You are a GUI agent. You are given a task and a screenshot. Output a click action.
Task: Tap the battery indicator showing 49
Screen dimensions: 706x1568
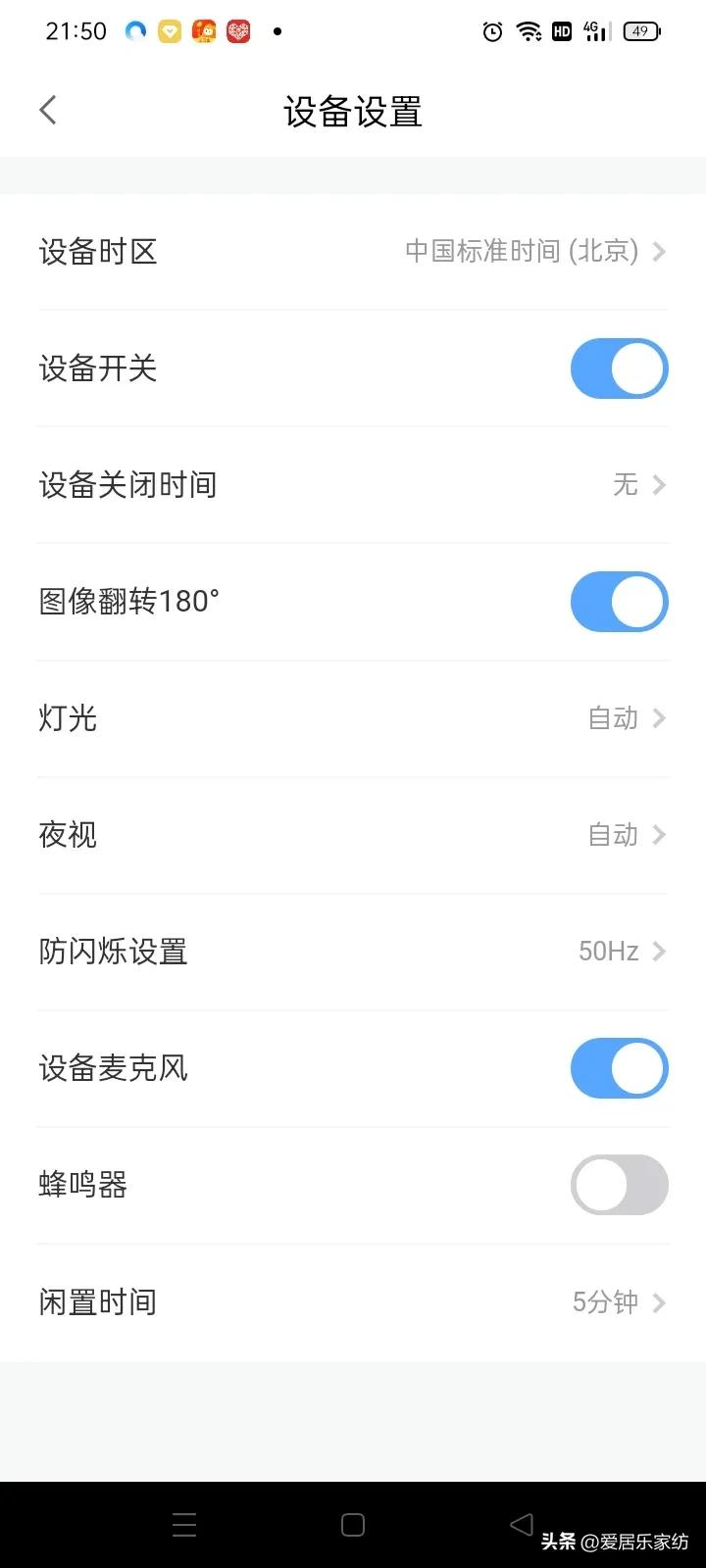(x=637, y=30)
